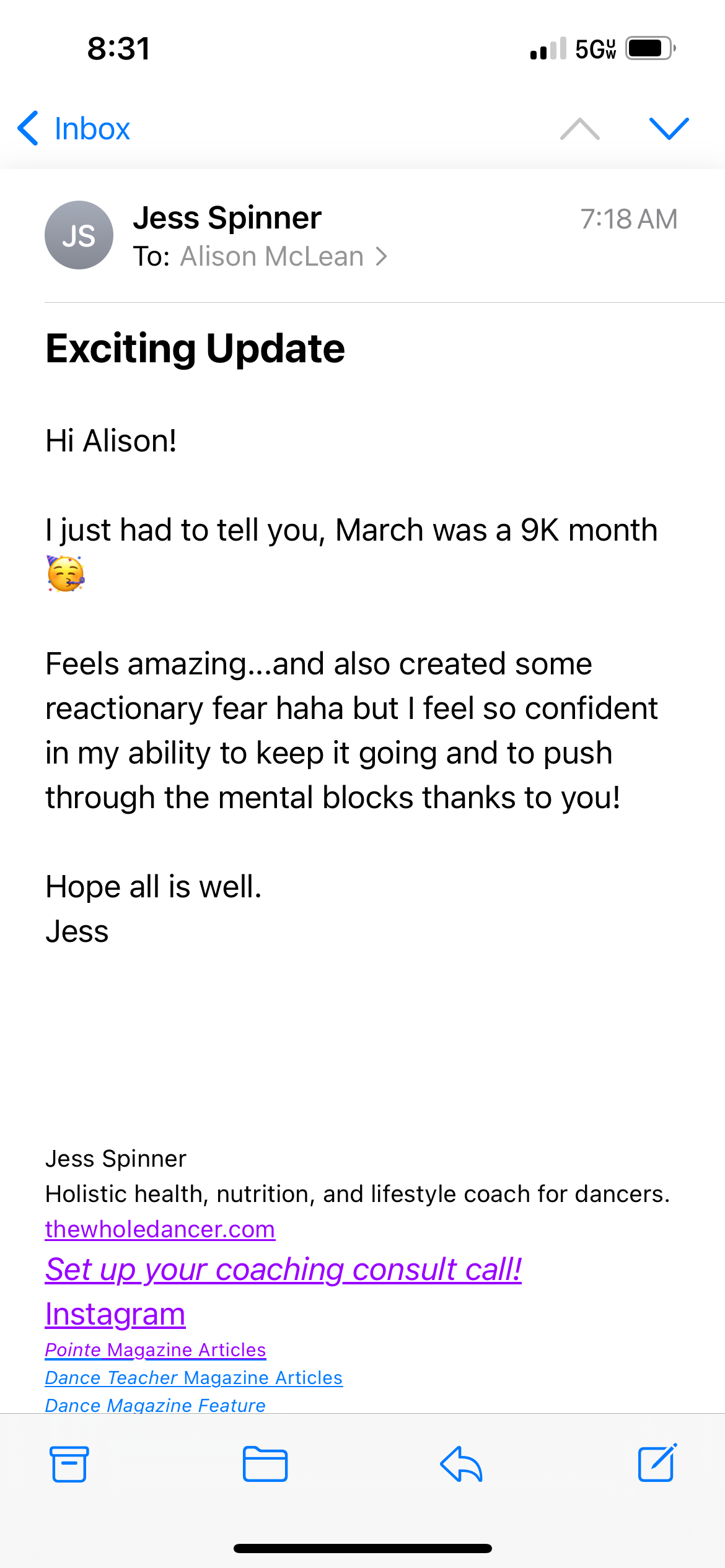725x1568 pixels.
Task: Jump to the next message arrow
Action: (669, 129)
